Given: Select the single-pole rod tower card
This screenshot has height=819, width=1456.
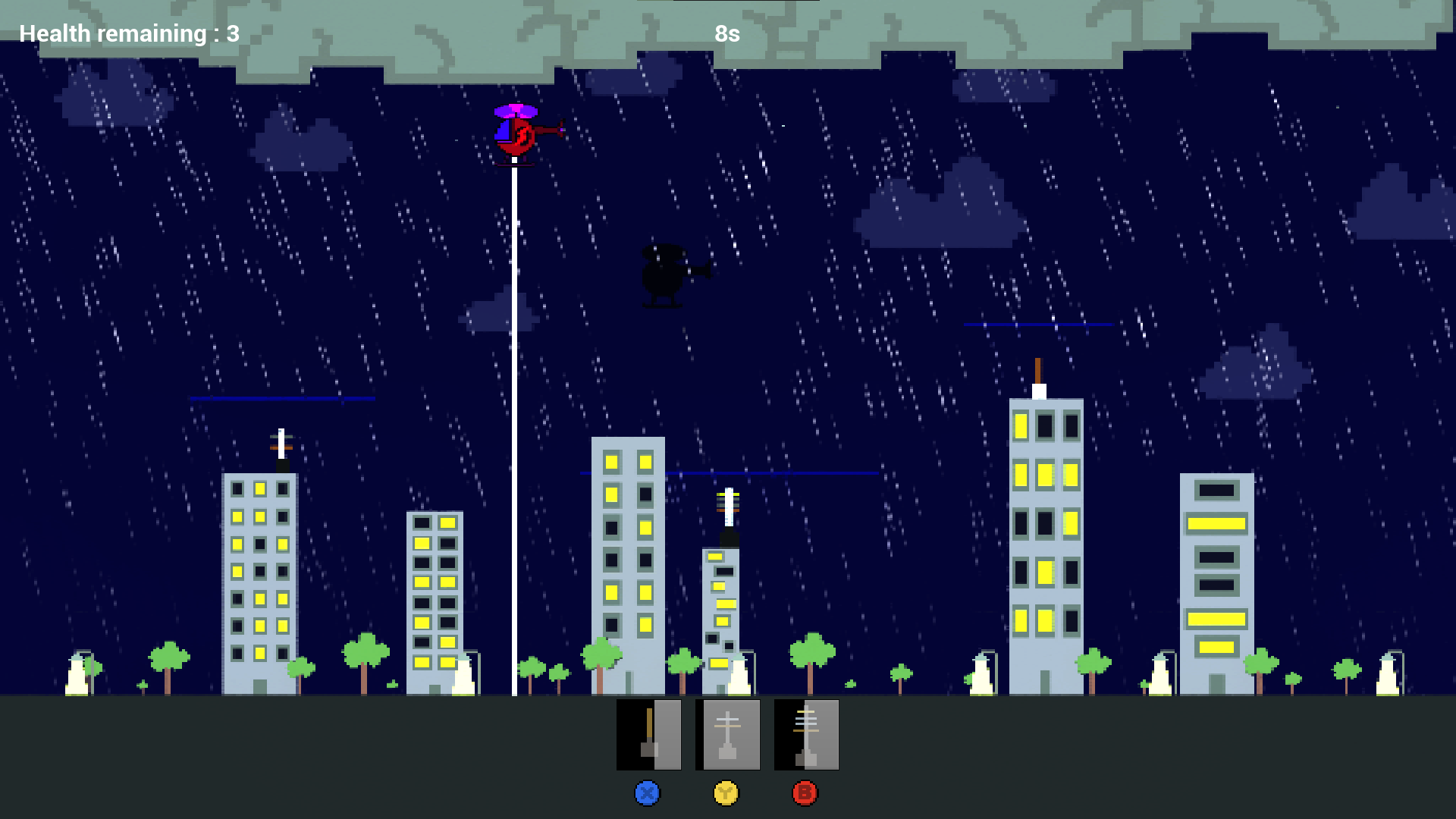Looking at the screenshot, I should coord(648,734).
